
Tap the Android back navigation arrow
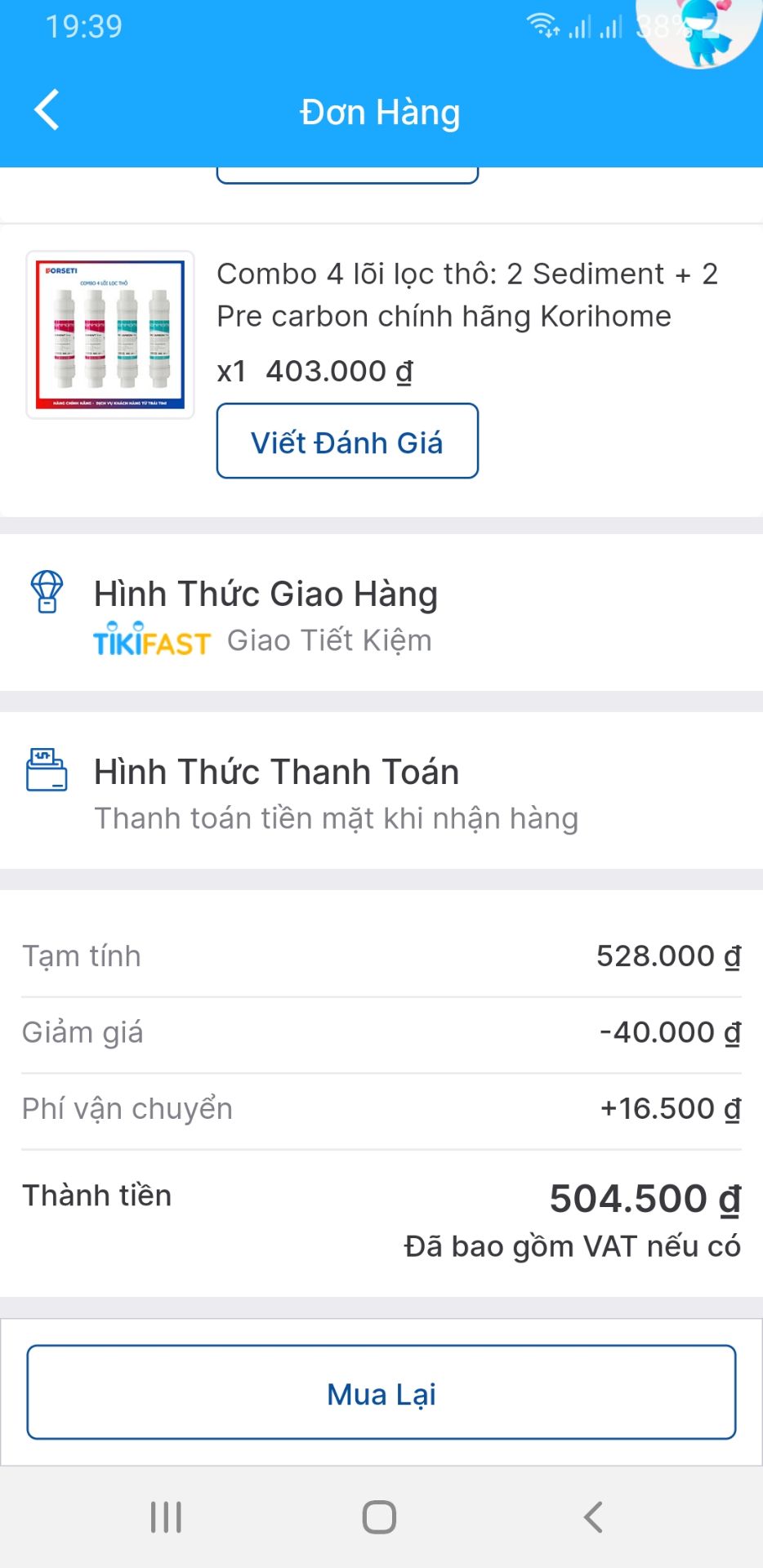click(x=593, y=1517)
